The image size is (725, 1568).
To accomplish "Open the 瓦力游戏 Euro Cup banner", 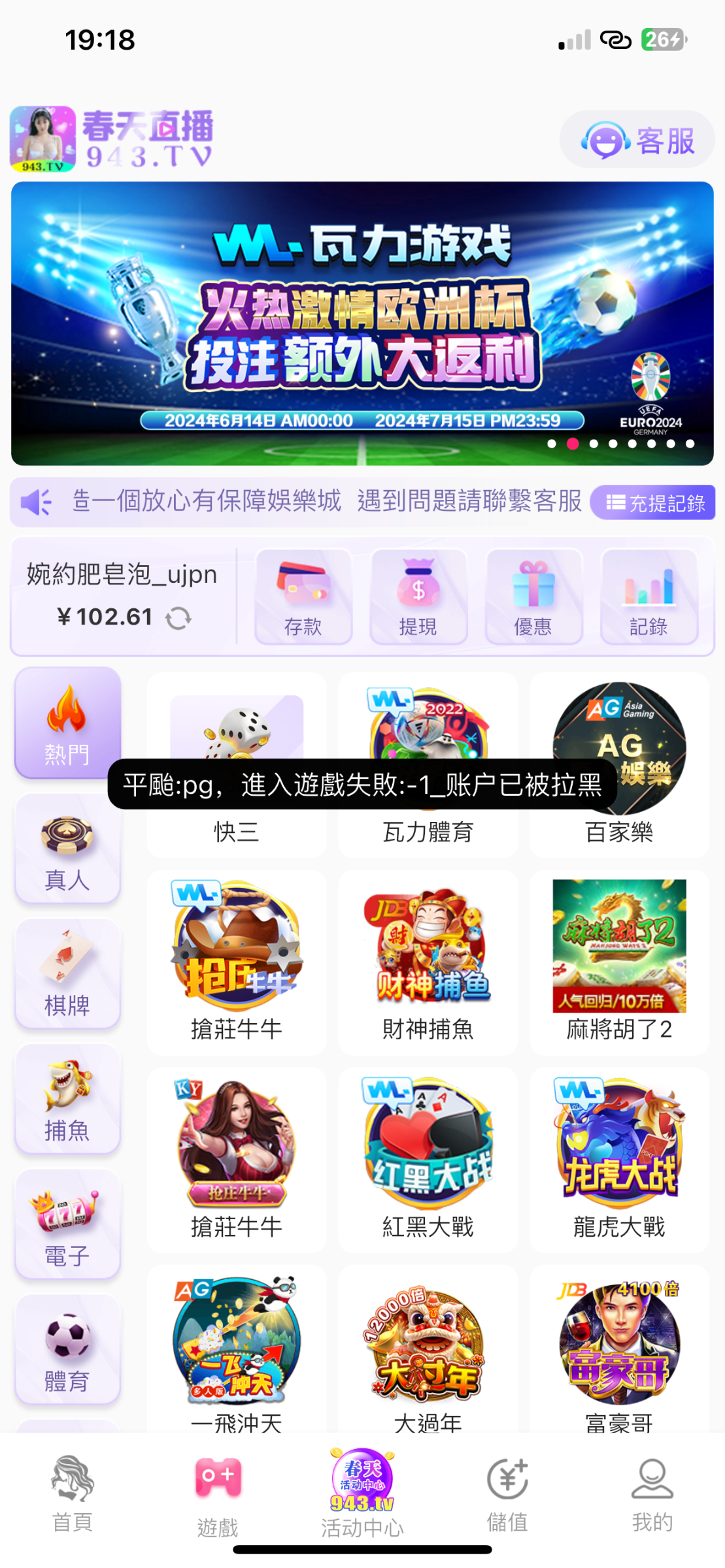I will (x=362, y=323).
